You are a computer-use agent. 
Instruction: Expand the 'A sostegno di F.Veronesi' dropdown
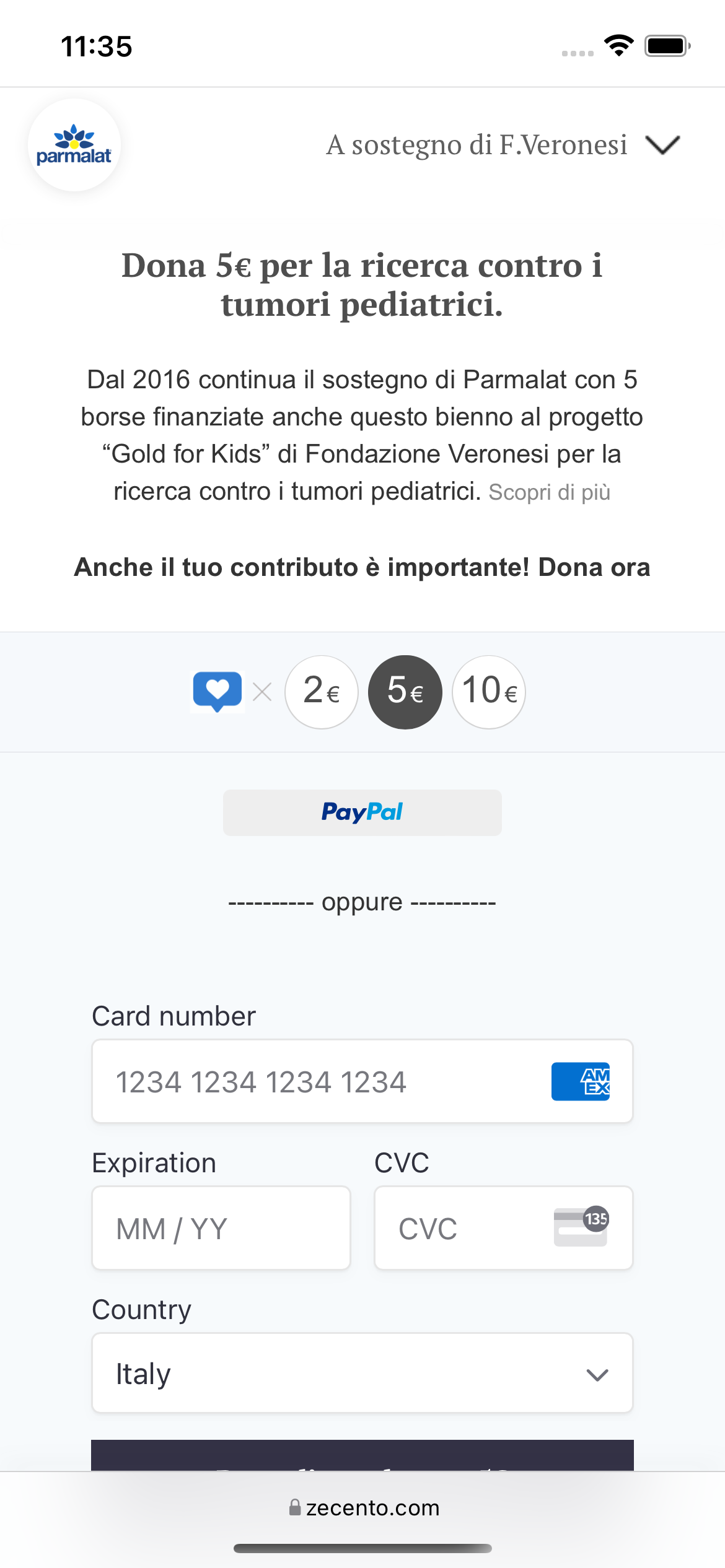click(x=503, y=146)
